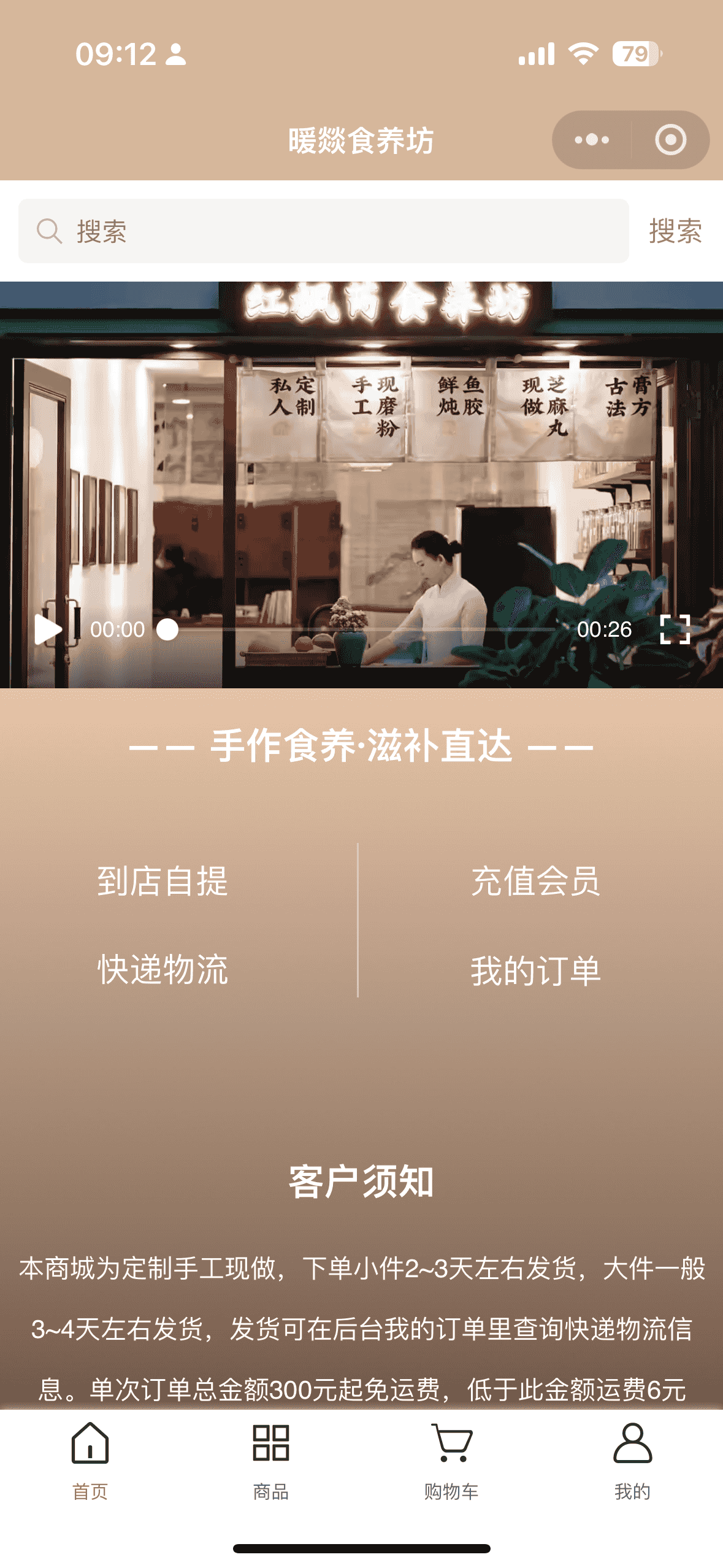This screenshot has width=723, height=1568.
Task: Switch to the 首页 home tab
Action: click(x=90, y=1461)
